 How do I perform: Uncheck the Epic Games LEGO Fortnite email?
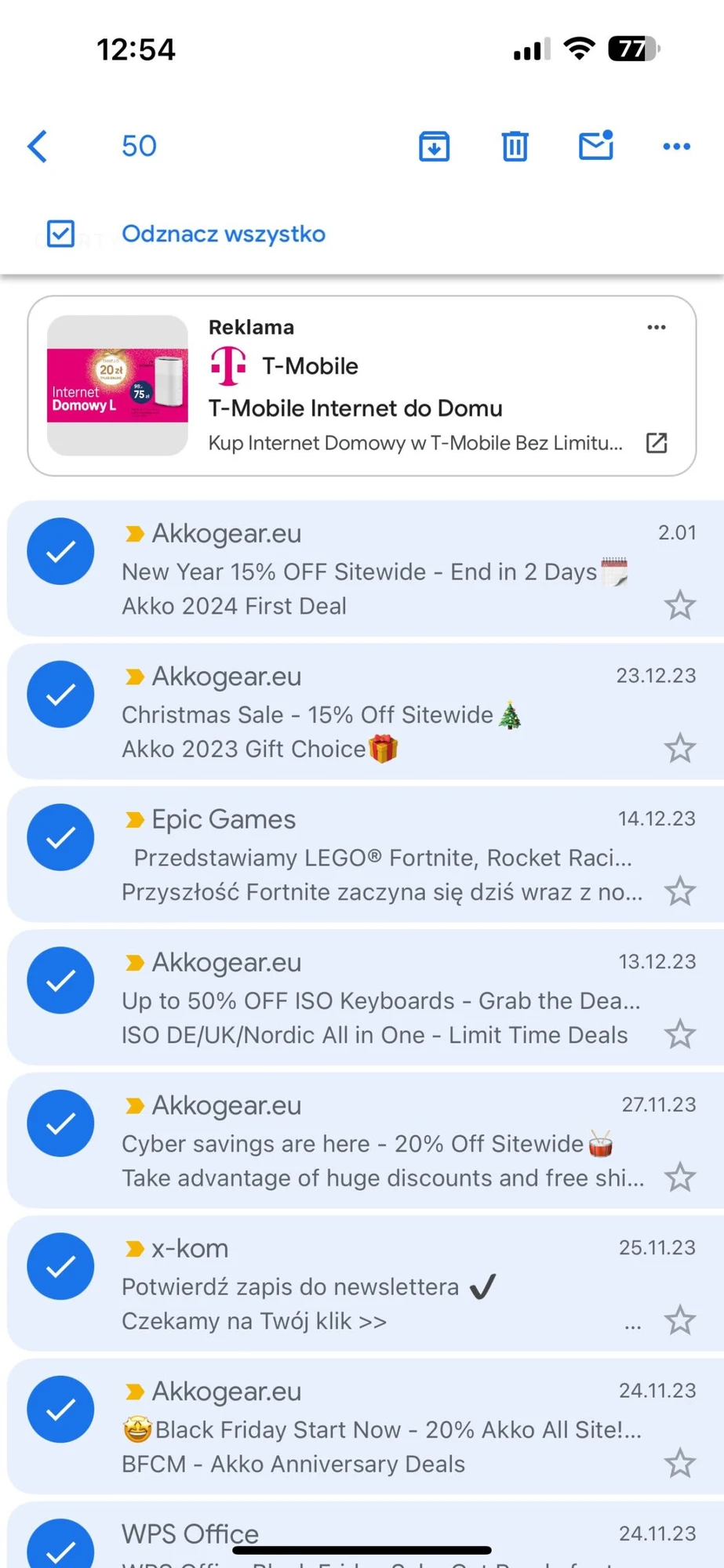tap(60, 837)
